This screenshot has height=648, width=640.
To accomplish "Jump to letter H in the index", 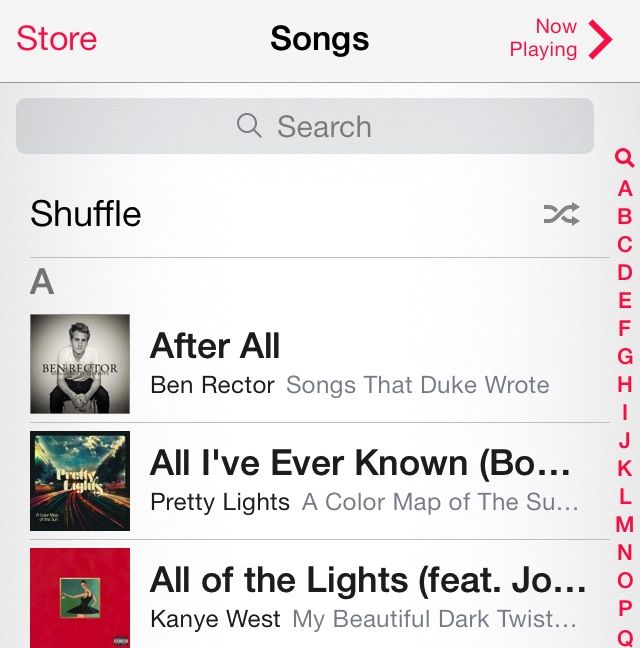I will [x=625, y=384].
